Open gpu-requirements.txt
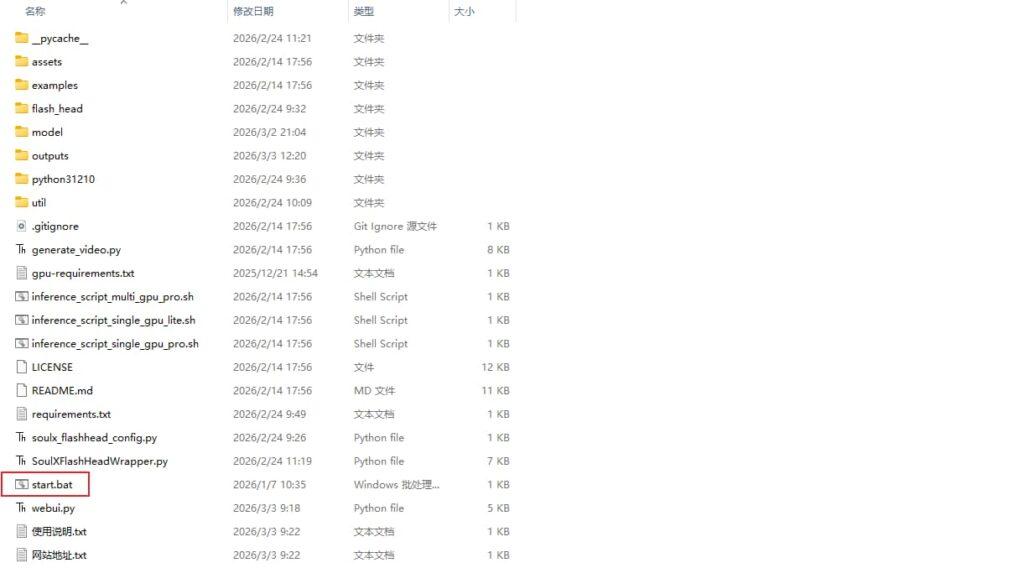Viewport: 1024px width, 568px height. pyautogui.click(x=82, y=273)
